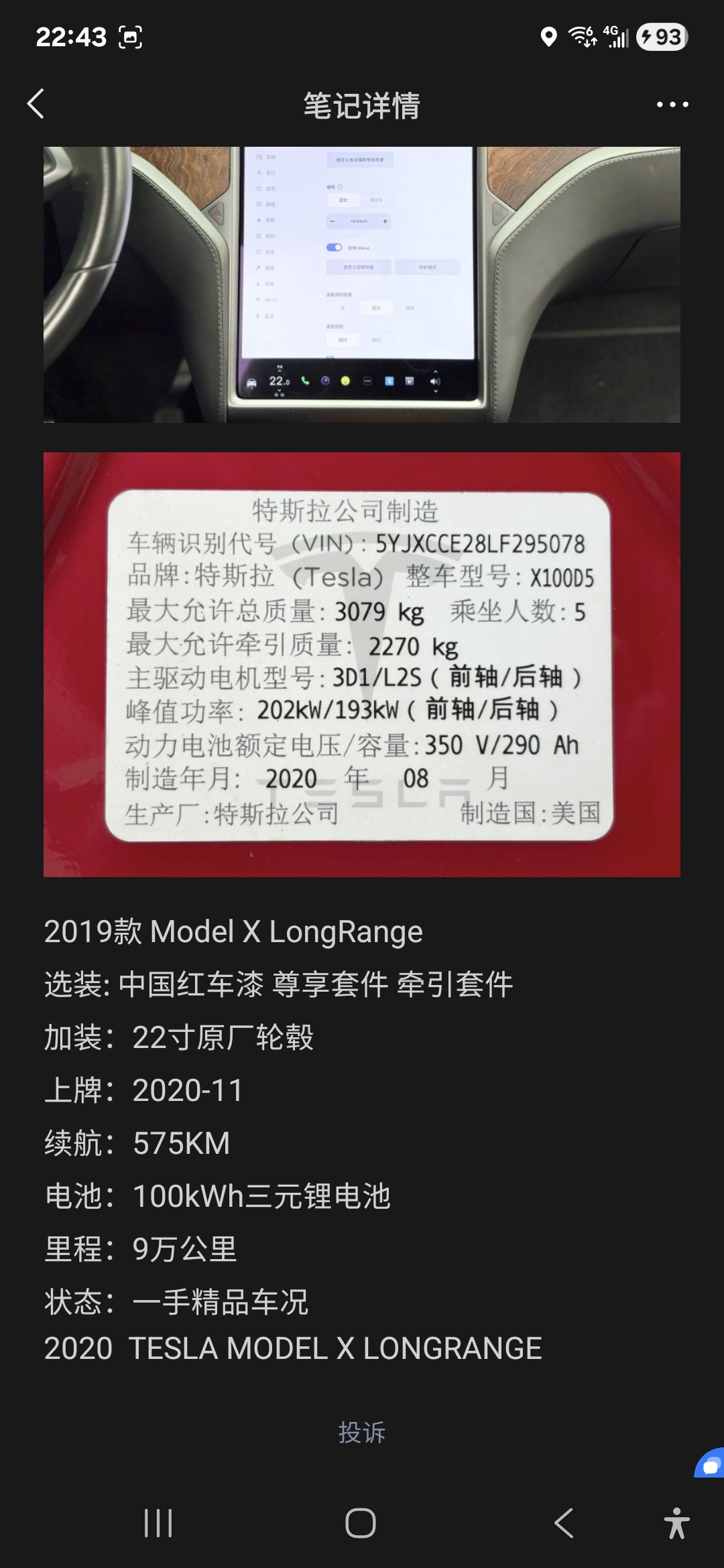This screenshot has width=724, height=1568.
Task: Toggle the 召唤 (Beta) Summon switch
Action: pos(334,247)
